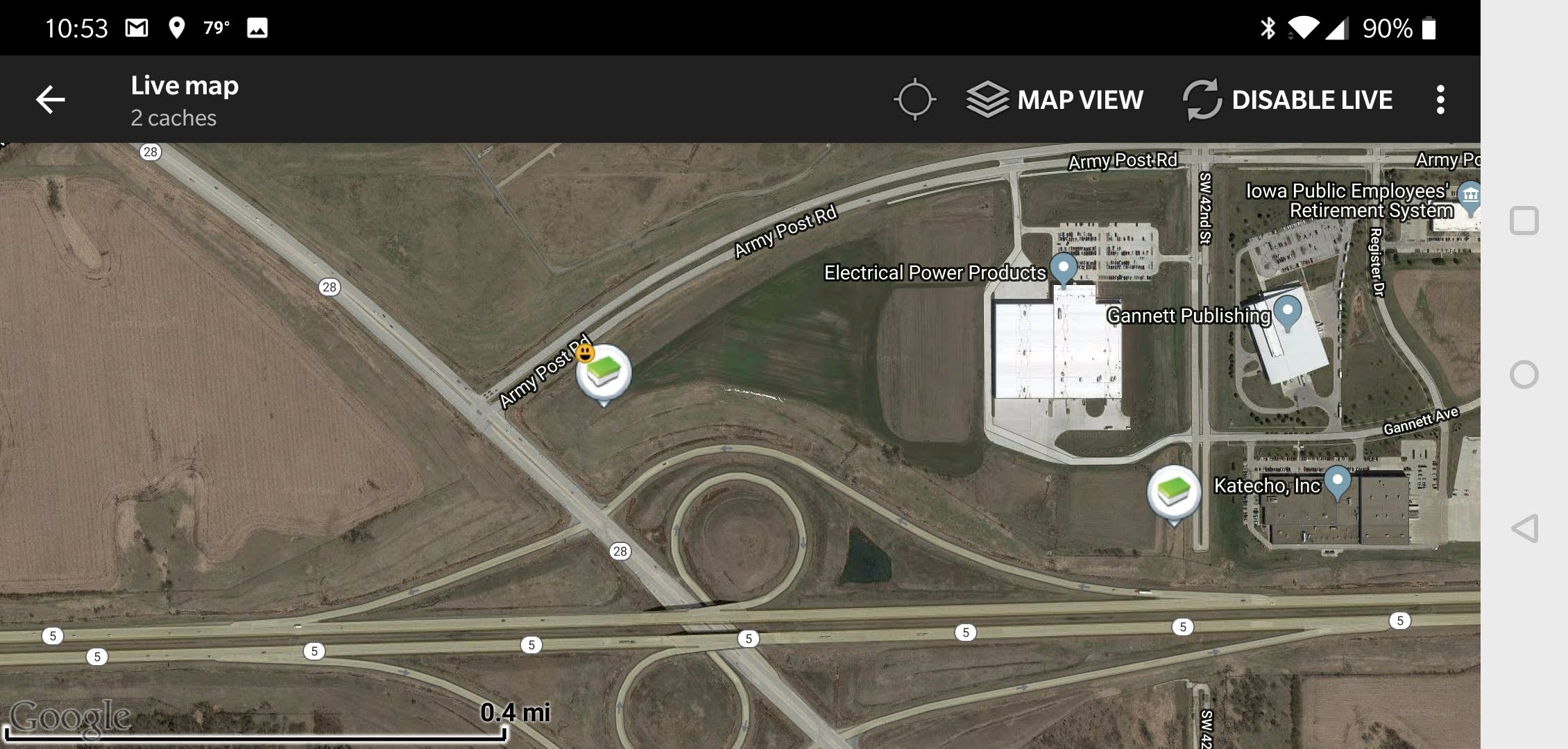Select the Gannett Publishing place pin
The image size is (1568, 749).
[1288, 311]
